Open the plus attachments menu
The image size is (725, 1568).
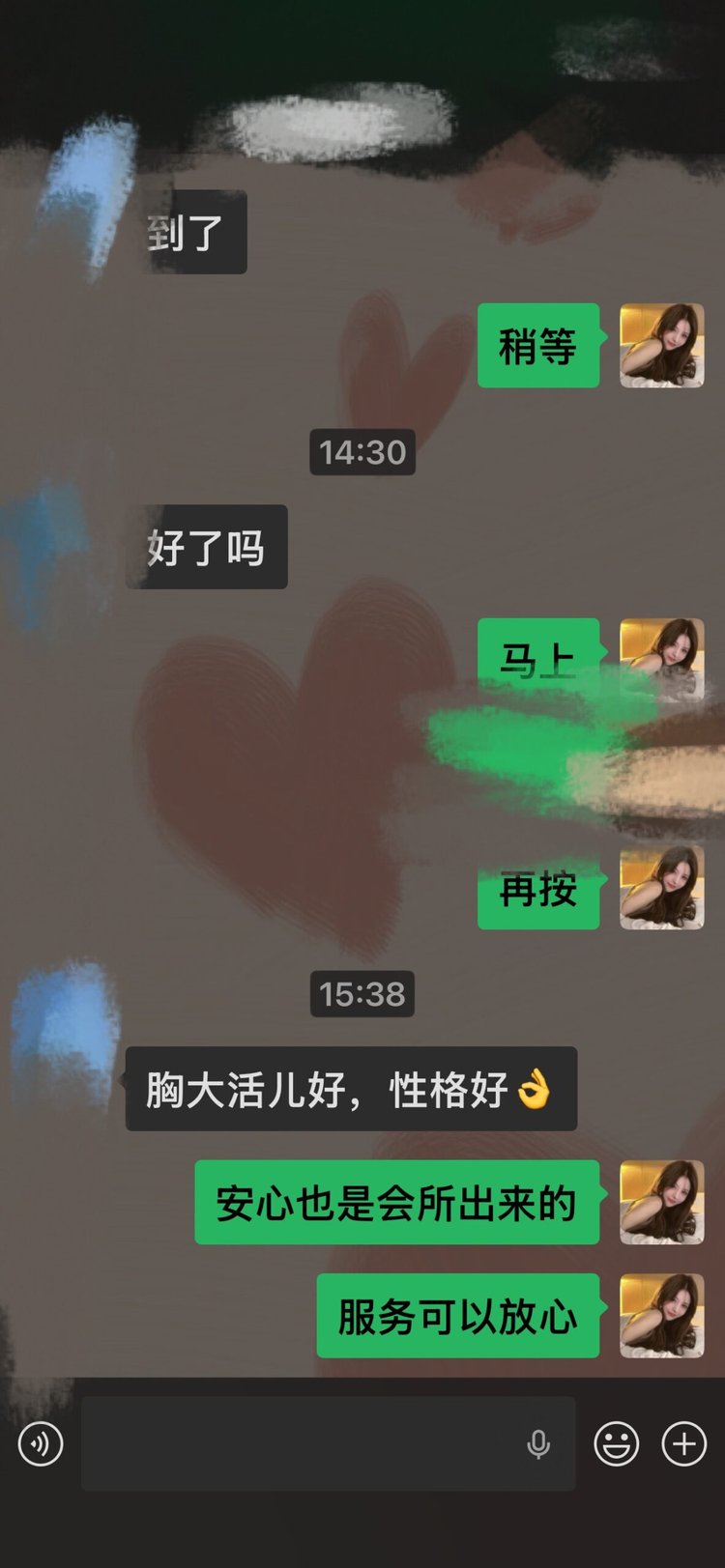(683, 1444)
